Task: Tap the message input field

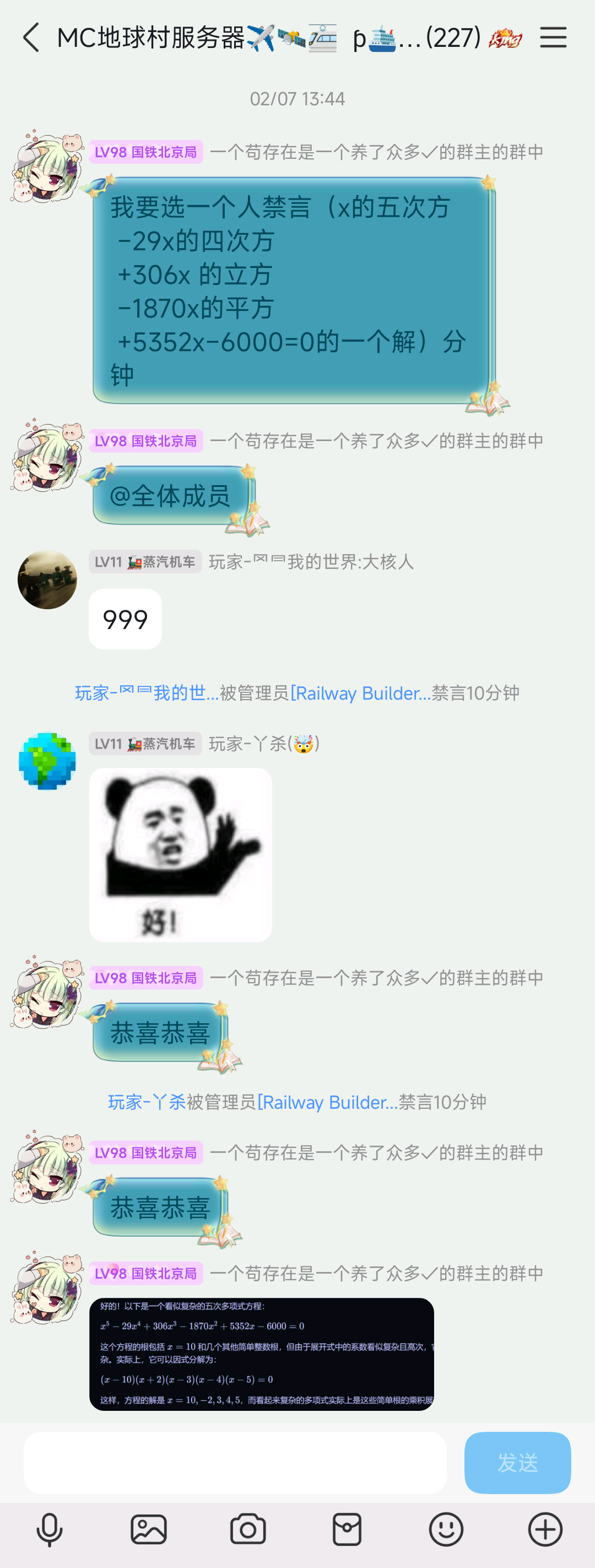Action: pyautogui.click(x=235, y=1462)
